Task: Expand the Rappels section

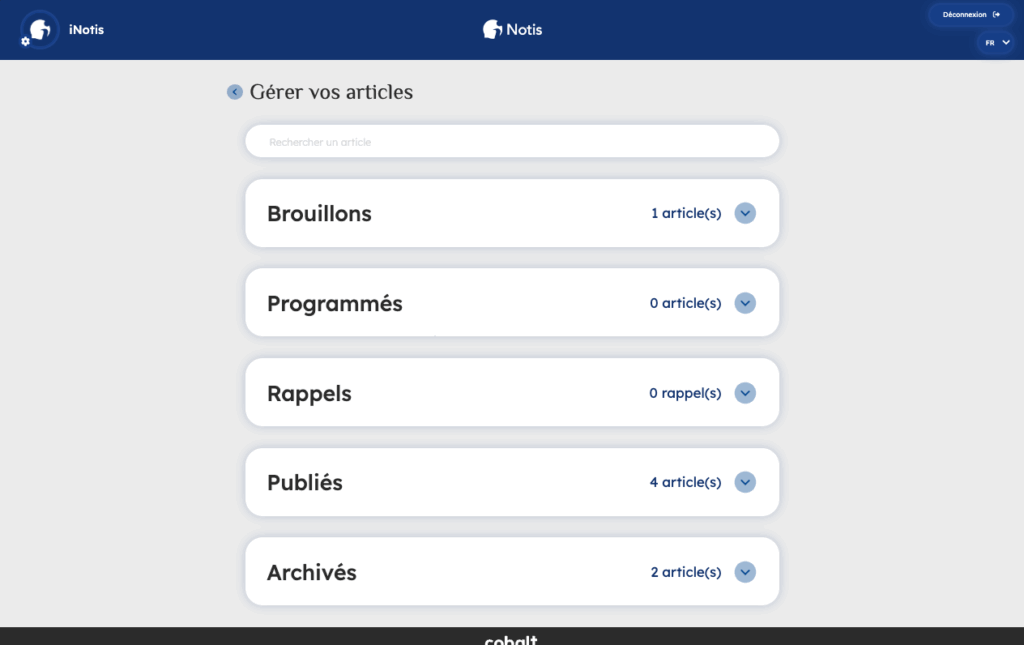Action: click(745, 393)
